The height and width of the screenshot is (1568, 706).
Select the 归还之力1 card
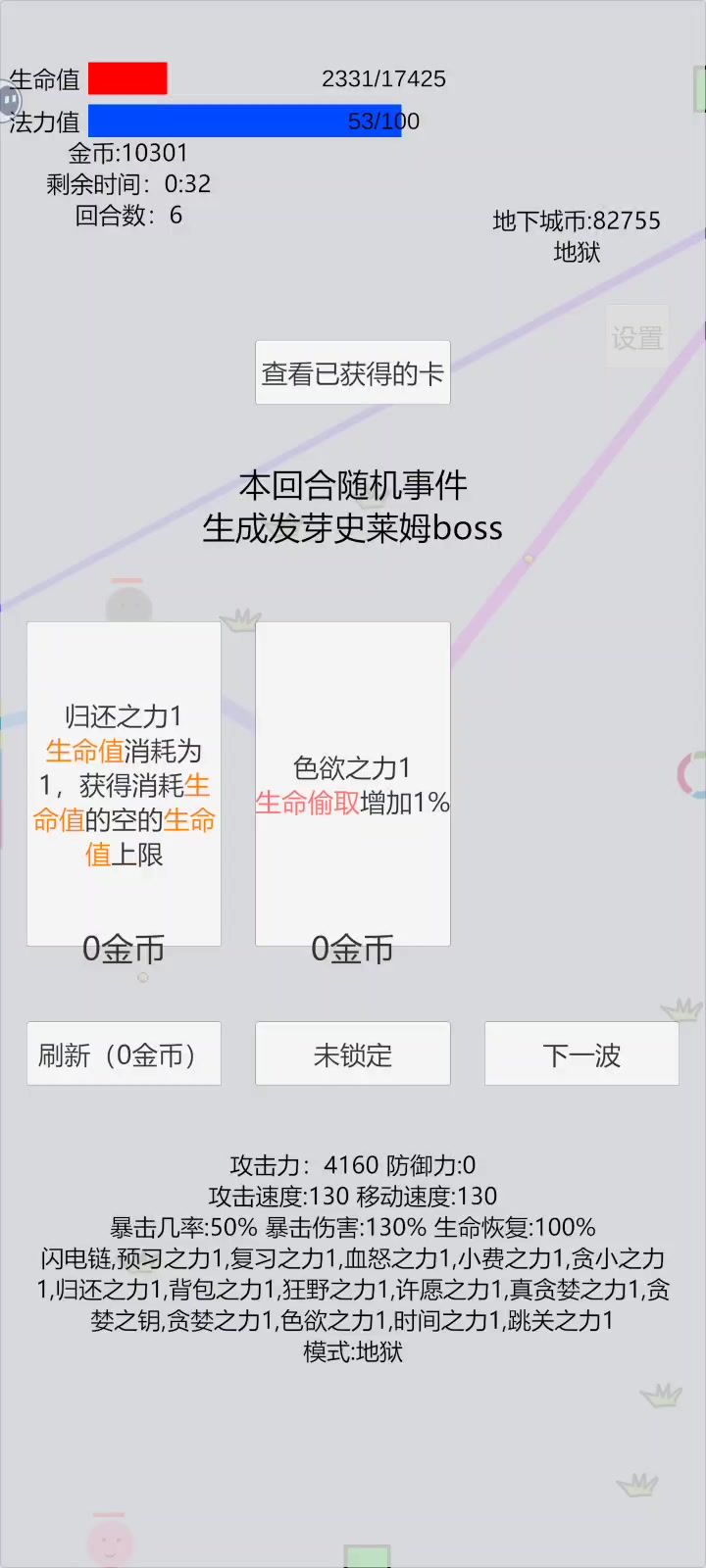click(124, 784)
